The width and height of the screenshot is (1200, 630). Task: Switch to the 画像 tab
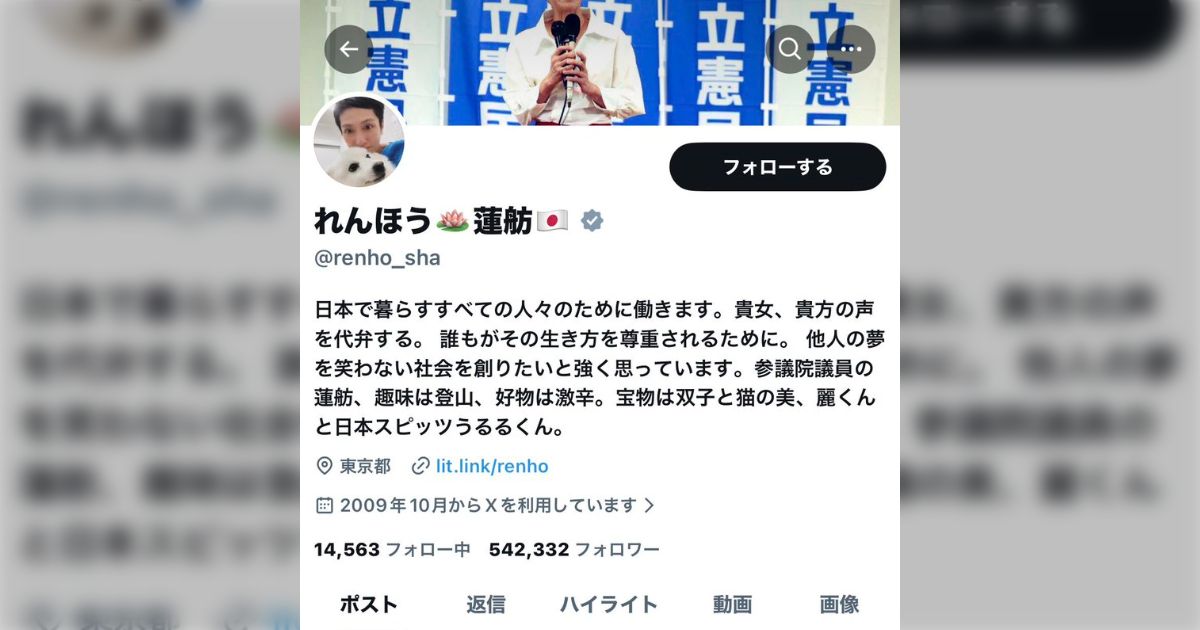coord(839,604)
